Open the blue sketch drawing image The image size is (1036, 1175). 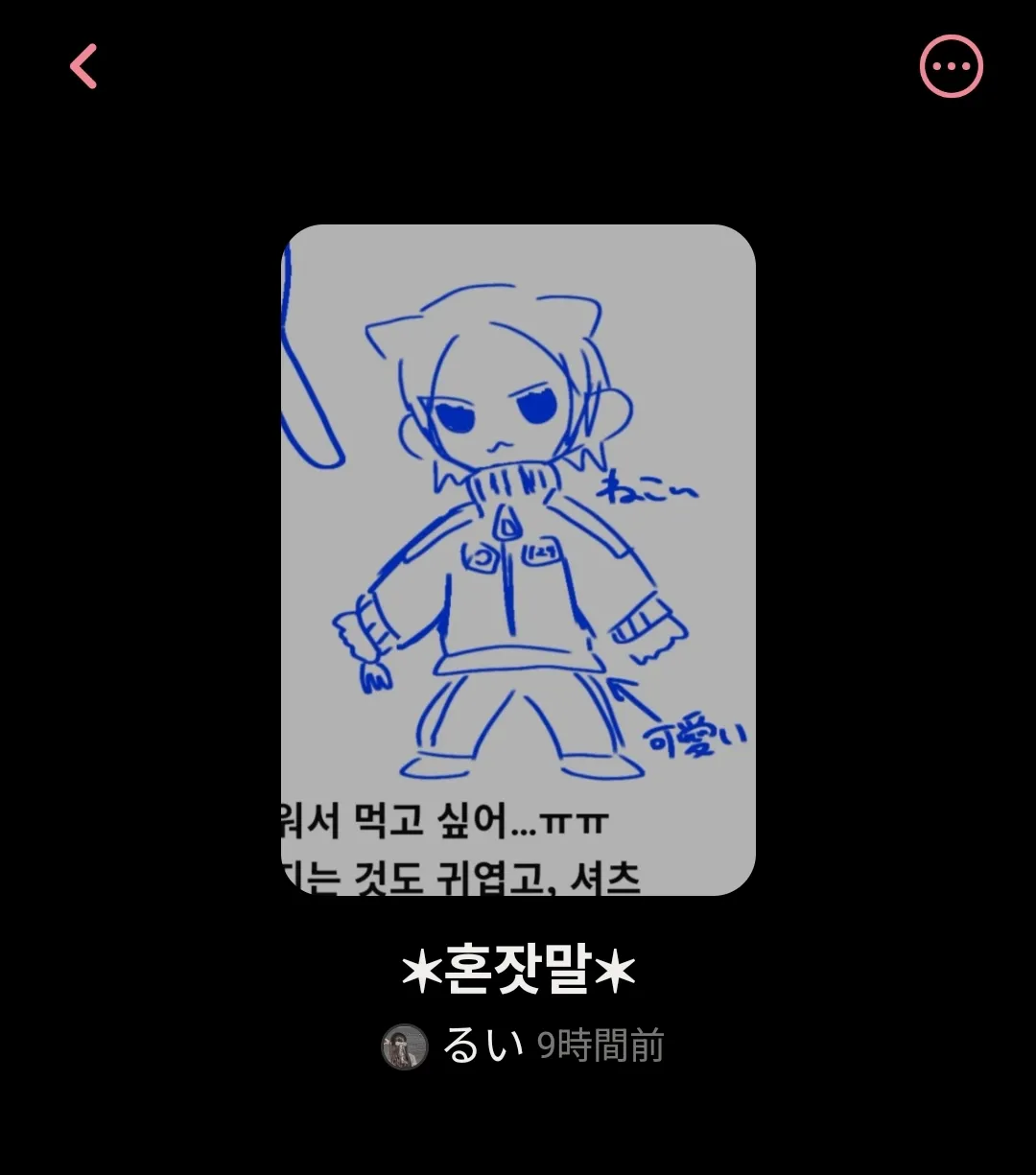coord(518,559)
